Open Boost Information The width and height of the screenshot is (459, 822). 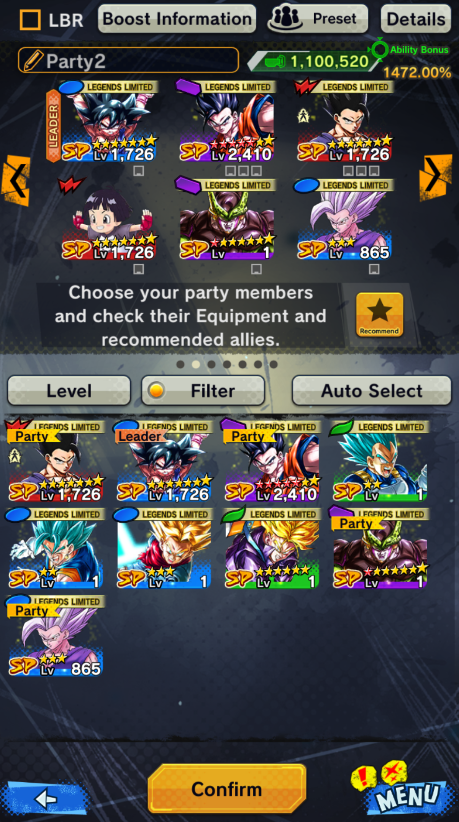point(177,19)
